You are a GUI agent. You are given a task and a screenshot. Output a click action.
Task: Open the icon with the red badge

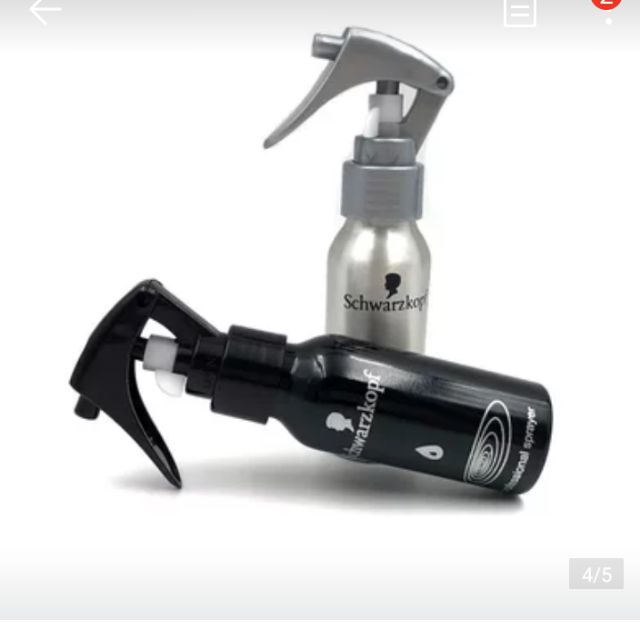(607, 8)
